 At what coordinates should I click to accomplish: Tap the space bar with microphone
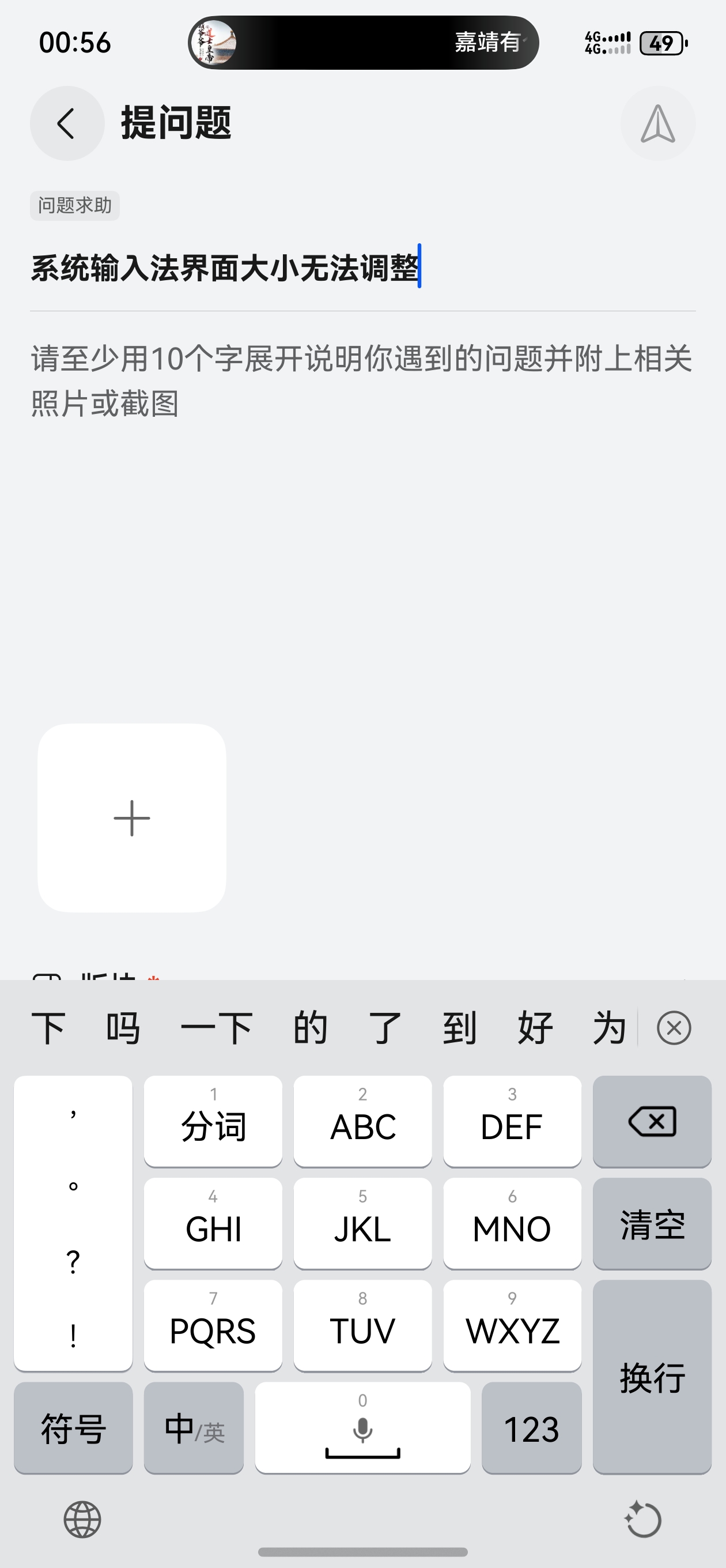click(x=362, y=1428)
